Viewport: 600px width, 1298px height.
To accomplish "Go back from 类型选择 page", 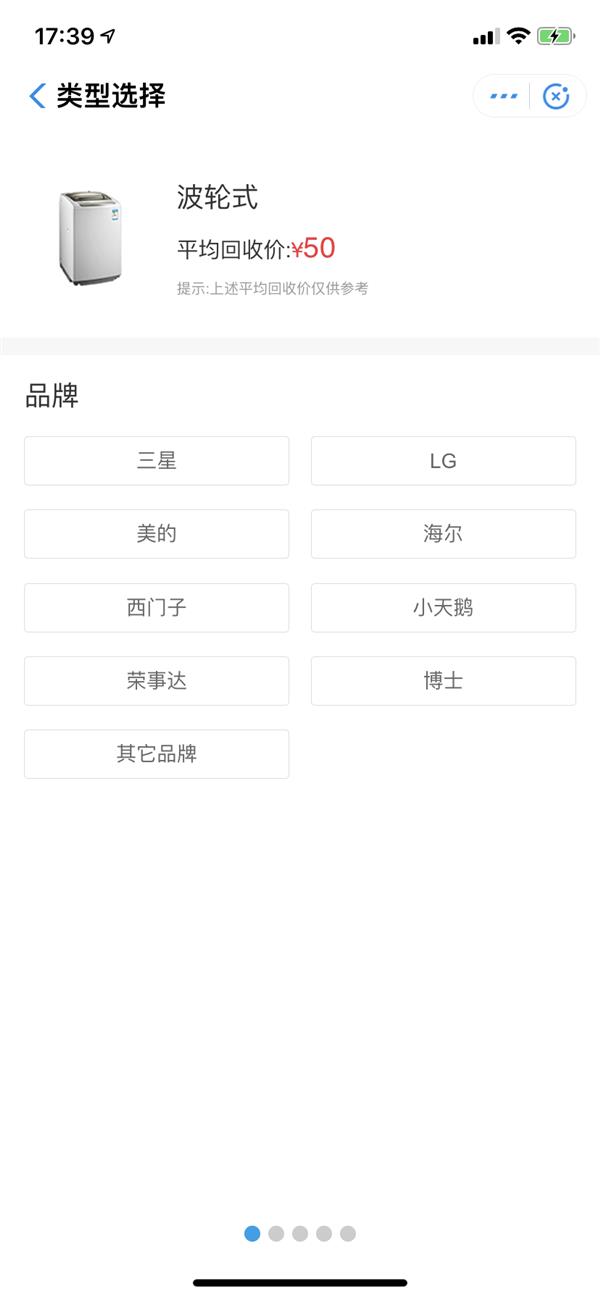I will pos(38,96).
